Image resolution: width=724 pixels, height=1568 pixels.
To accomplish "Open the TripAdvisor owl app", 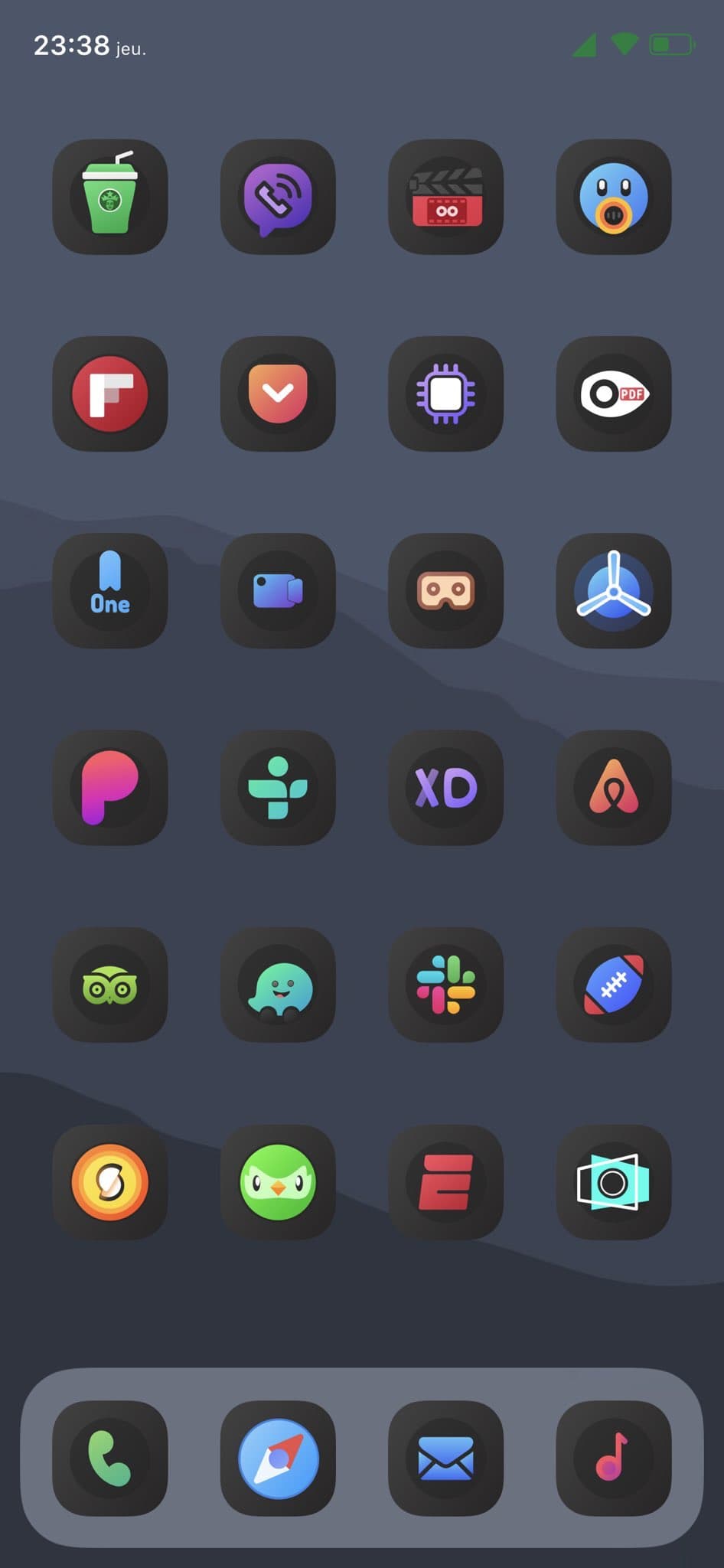I will [110, 985].
